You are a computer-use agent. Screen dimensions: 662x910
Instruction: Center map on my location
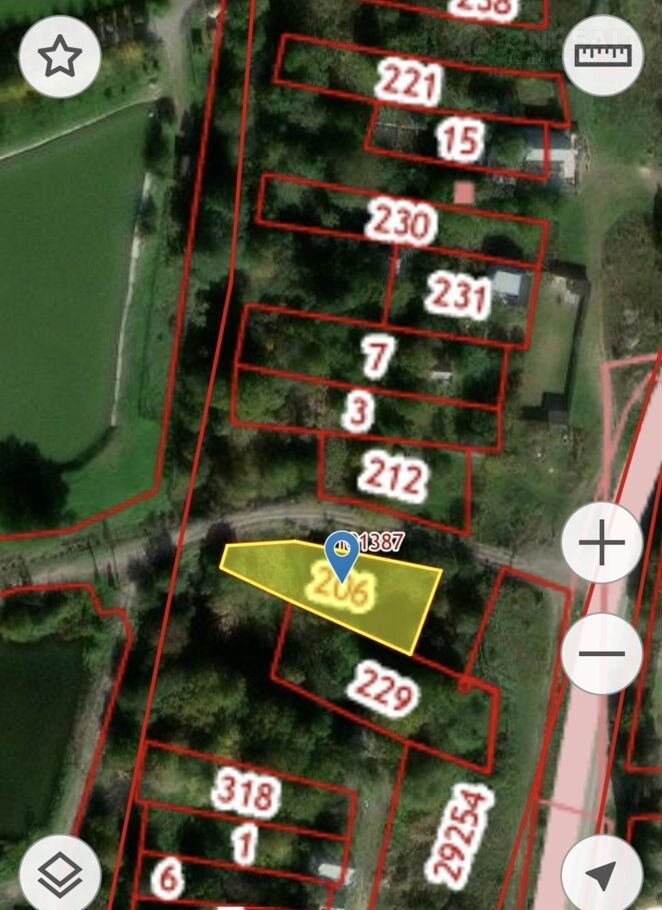[x=602, y=874]
